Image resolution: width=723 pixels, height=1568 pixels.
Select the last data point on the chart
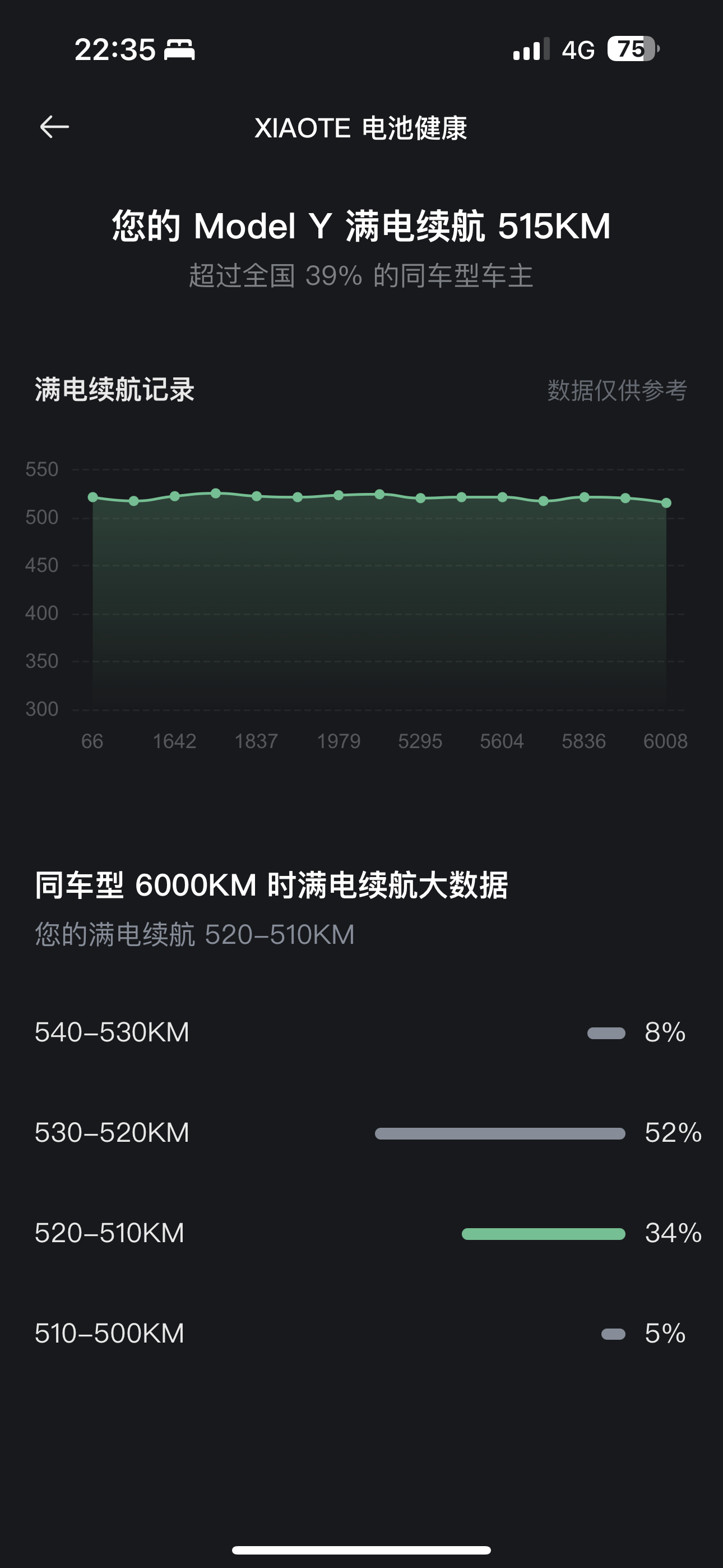pos(666,504)
